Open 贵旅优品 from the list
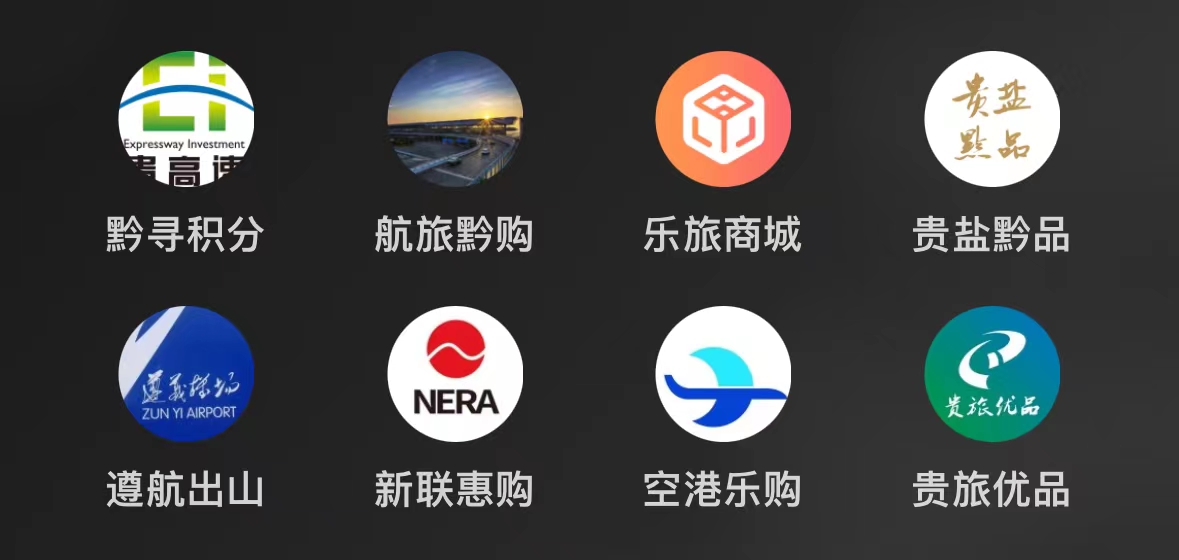Viewport: 1179px width, 560px height. point(992,374)
